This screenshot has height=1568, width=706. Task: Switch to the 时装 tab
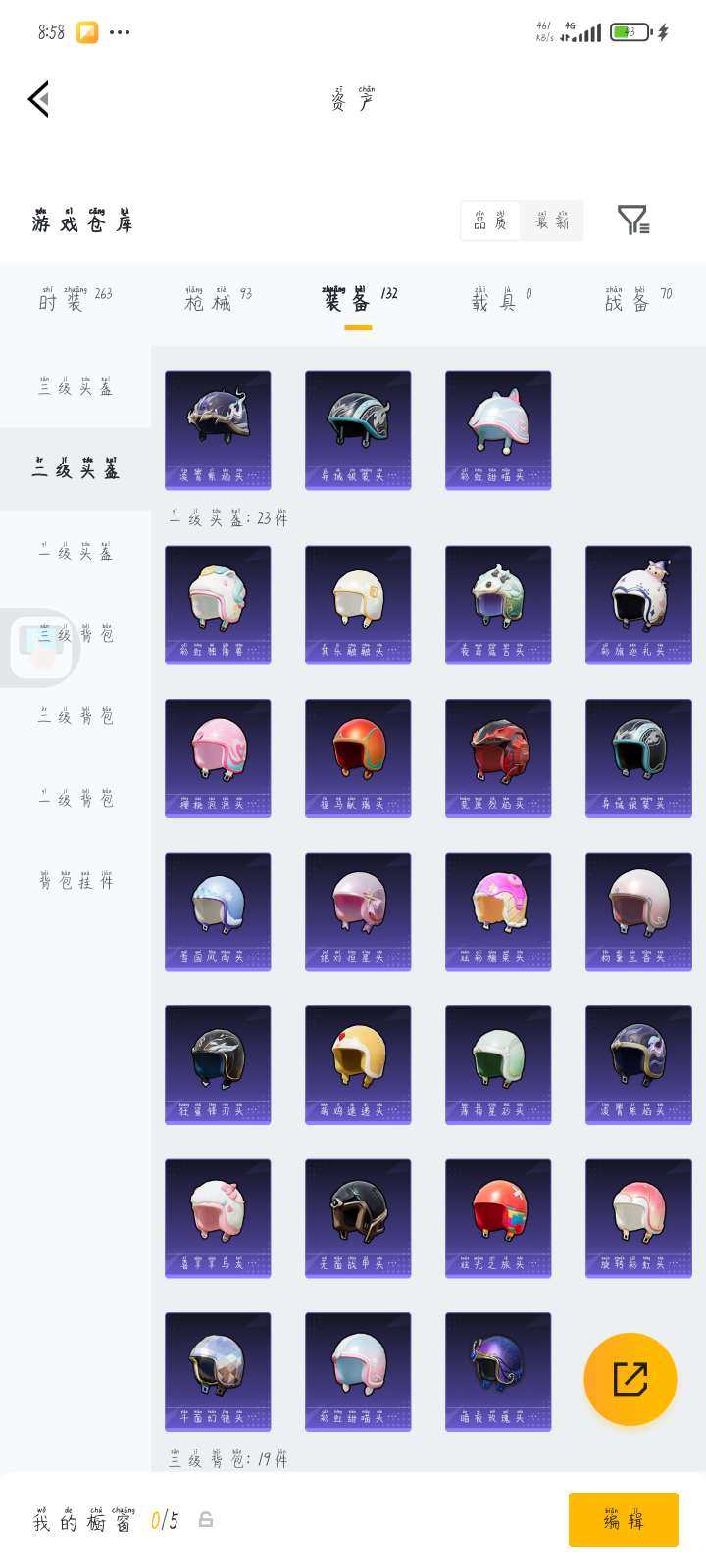click(x=76, y=298)
